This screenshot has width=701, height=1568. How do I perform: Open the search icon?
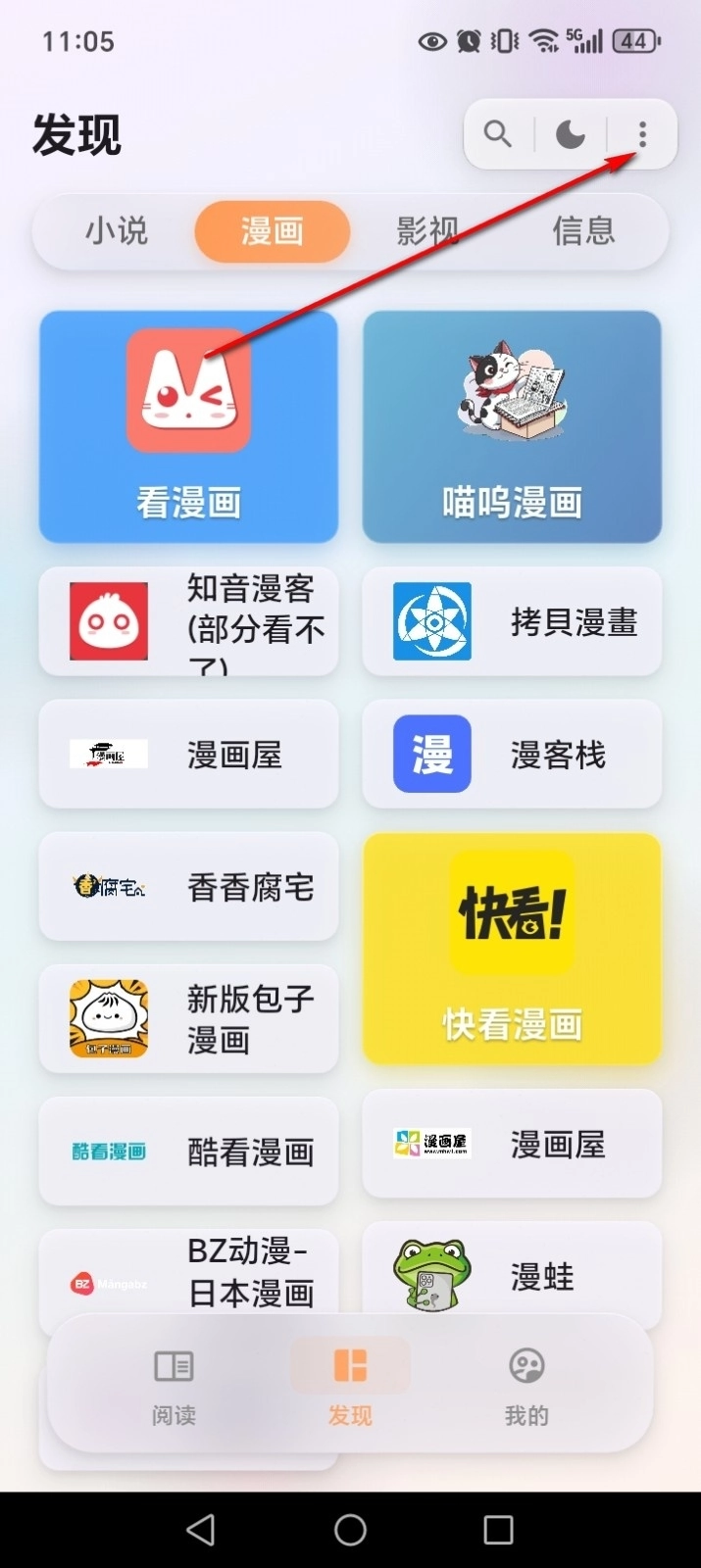click(498, 133)
